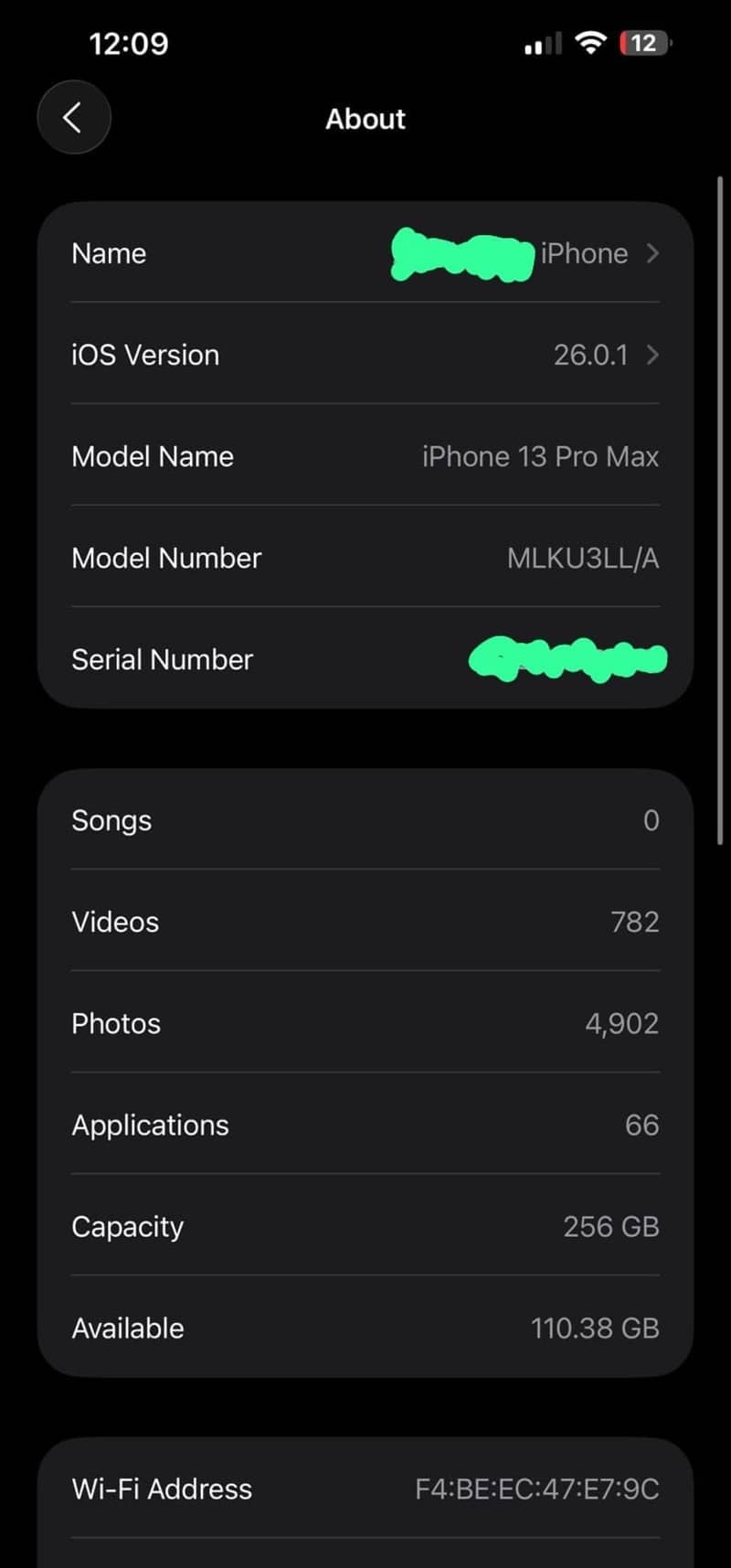Select the Model Name iPhone 13 Pro Max
The height and width of the screenshot is (1568, 731).
(x=365, y=456)
